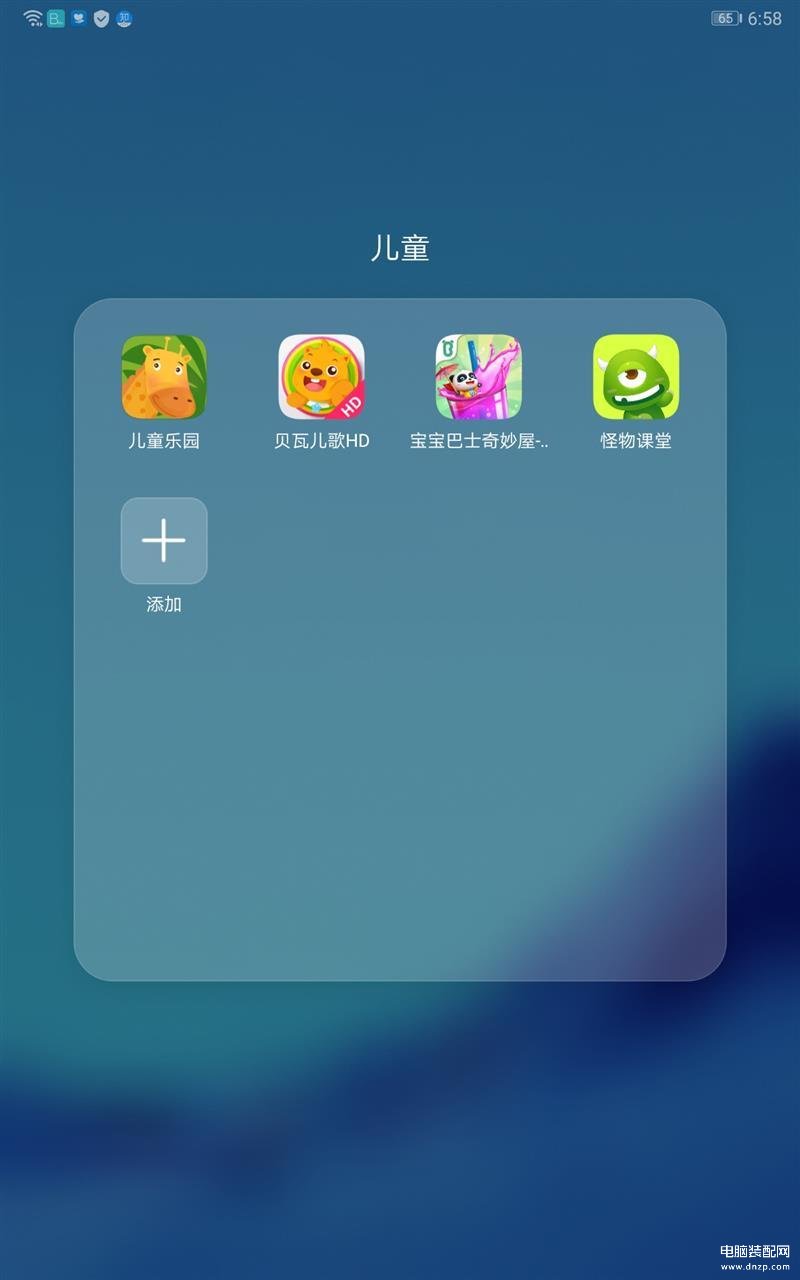
Task: Launch the 怪物课堂 app
Action: pyautogui.click(x=636, y=377)
